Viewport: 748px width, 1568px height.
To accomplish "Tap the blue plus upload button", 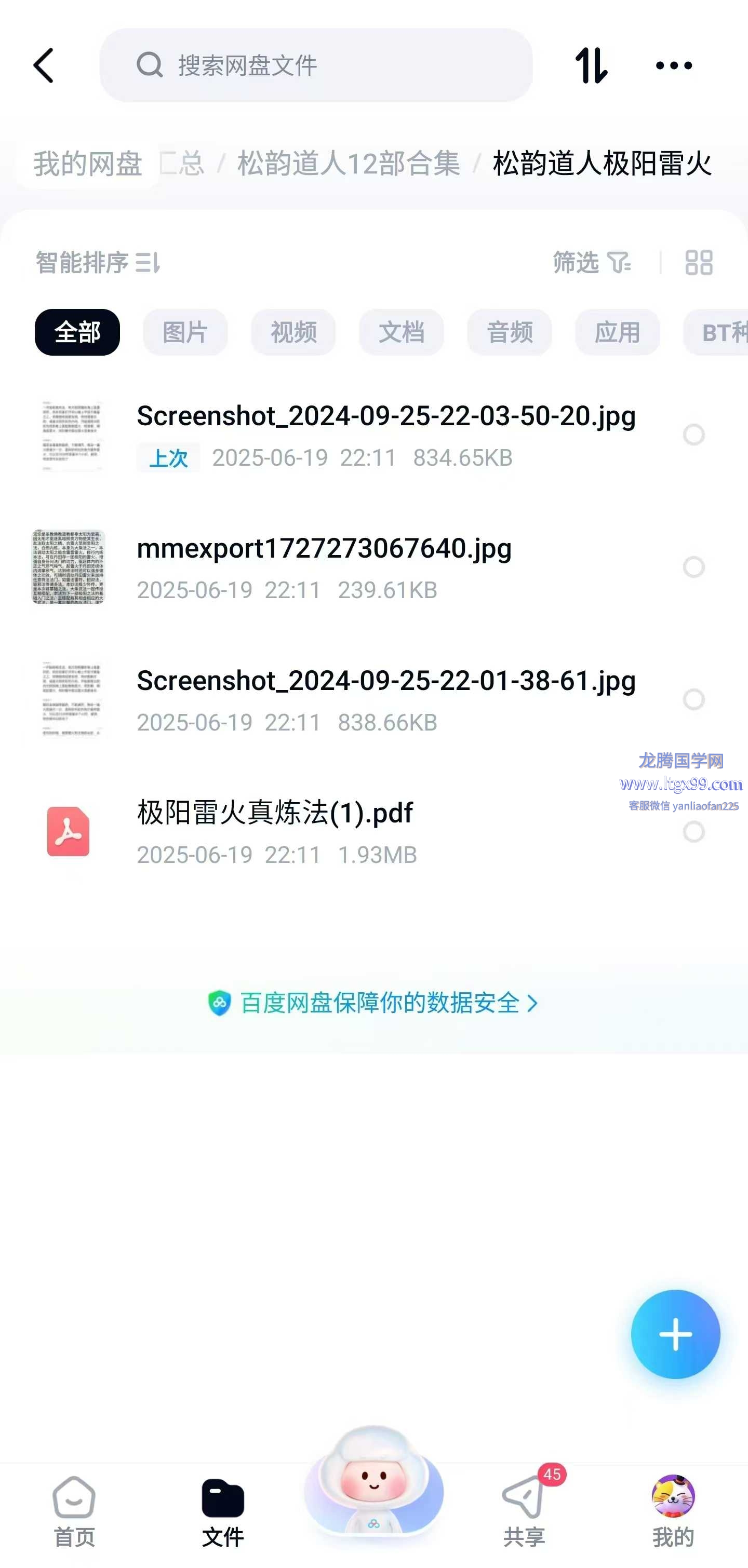I will [x=675, y=1334].
